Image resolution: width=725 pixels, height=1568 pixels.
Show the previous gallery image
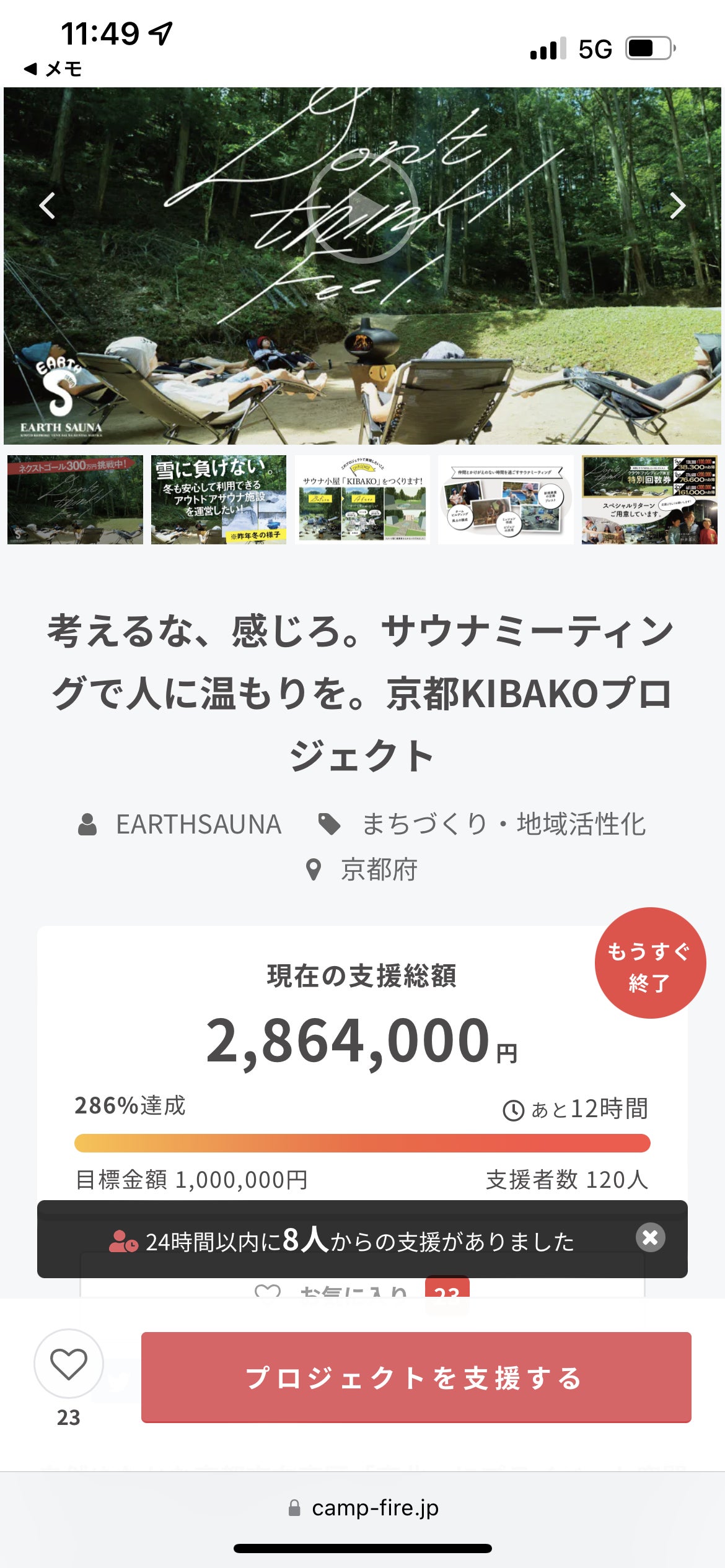(47, 206)
